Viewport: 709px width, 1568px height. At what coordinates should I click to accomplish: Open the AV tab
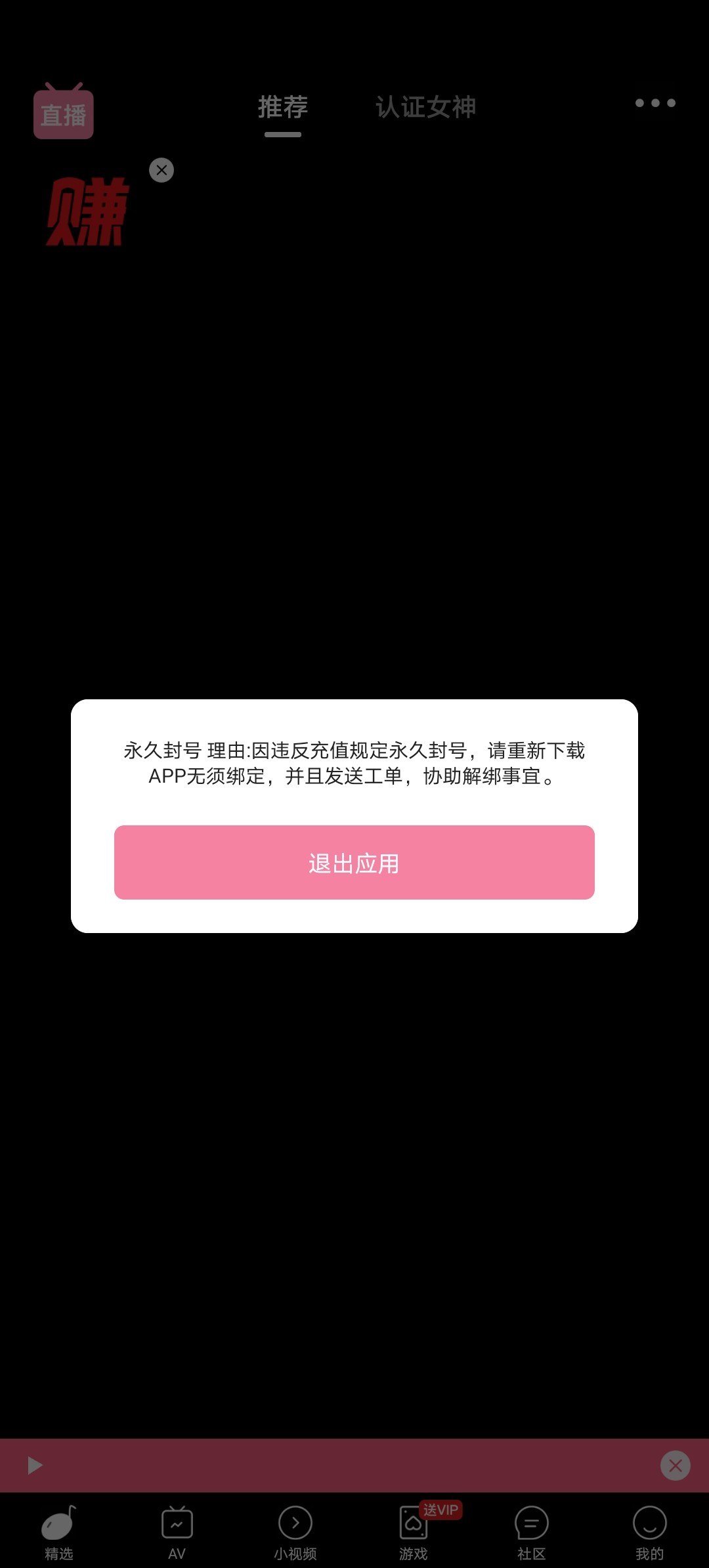(x=177, y=1533)
